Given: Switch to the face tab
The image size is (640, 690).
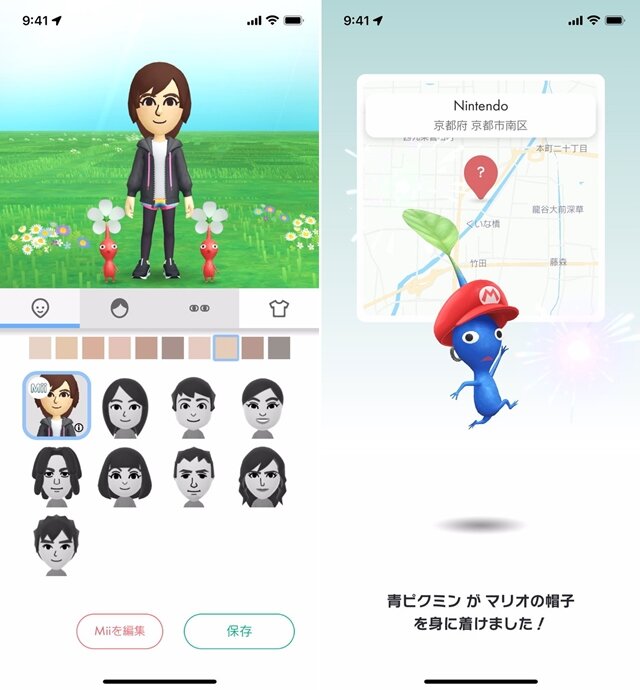Looking at the screenshot, I should tap(40, 309).
